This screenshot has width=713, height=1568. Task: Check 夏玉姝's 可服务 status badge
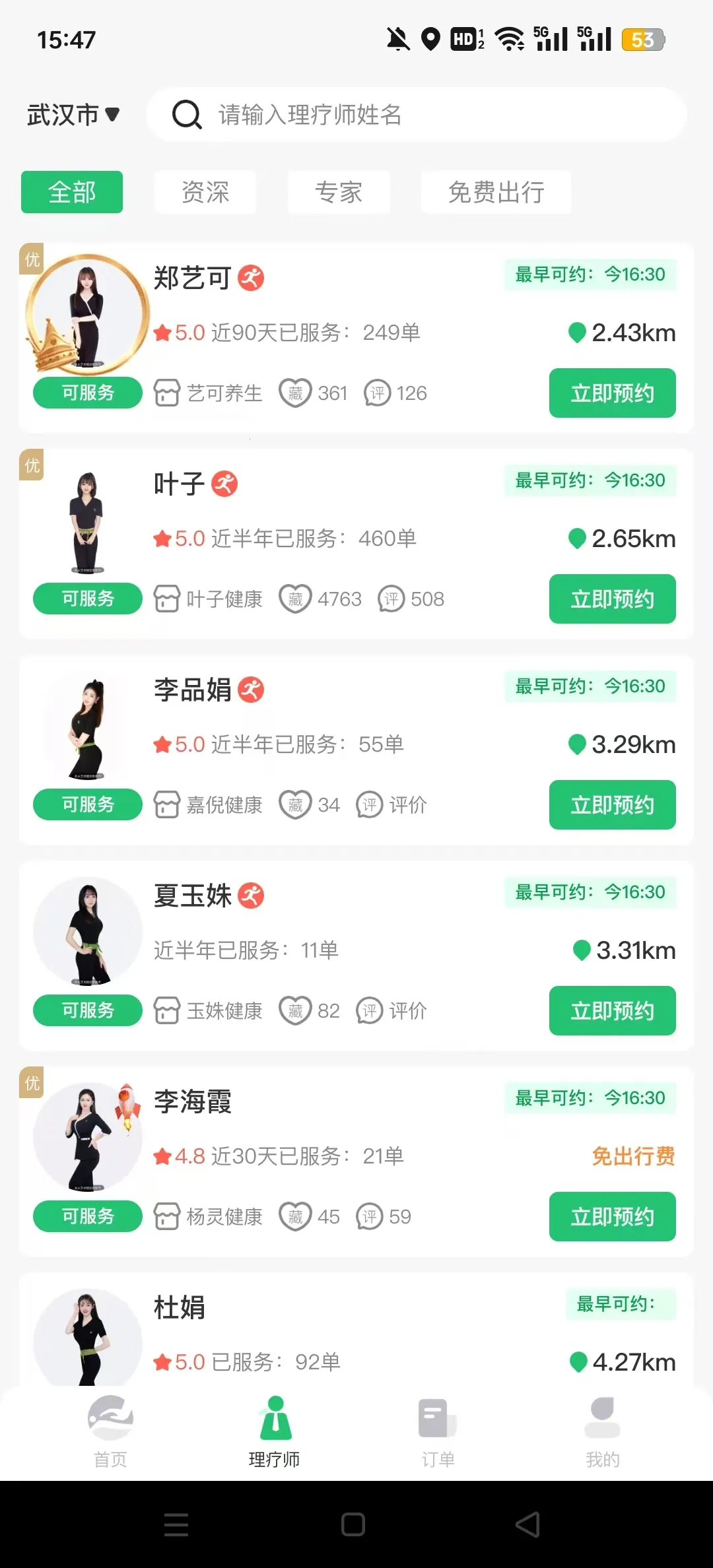87,1010
